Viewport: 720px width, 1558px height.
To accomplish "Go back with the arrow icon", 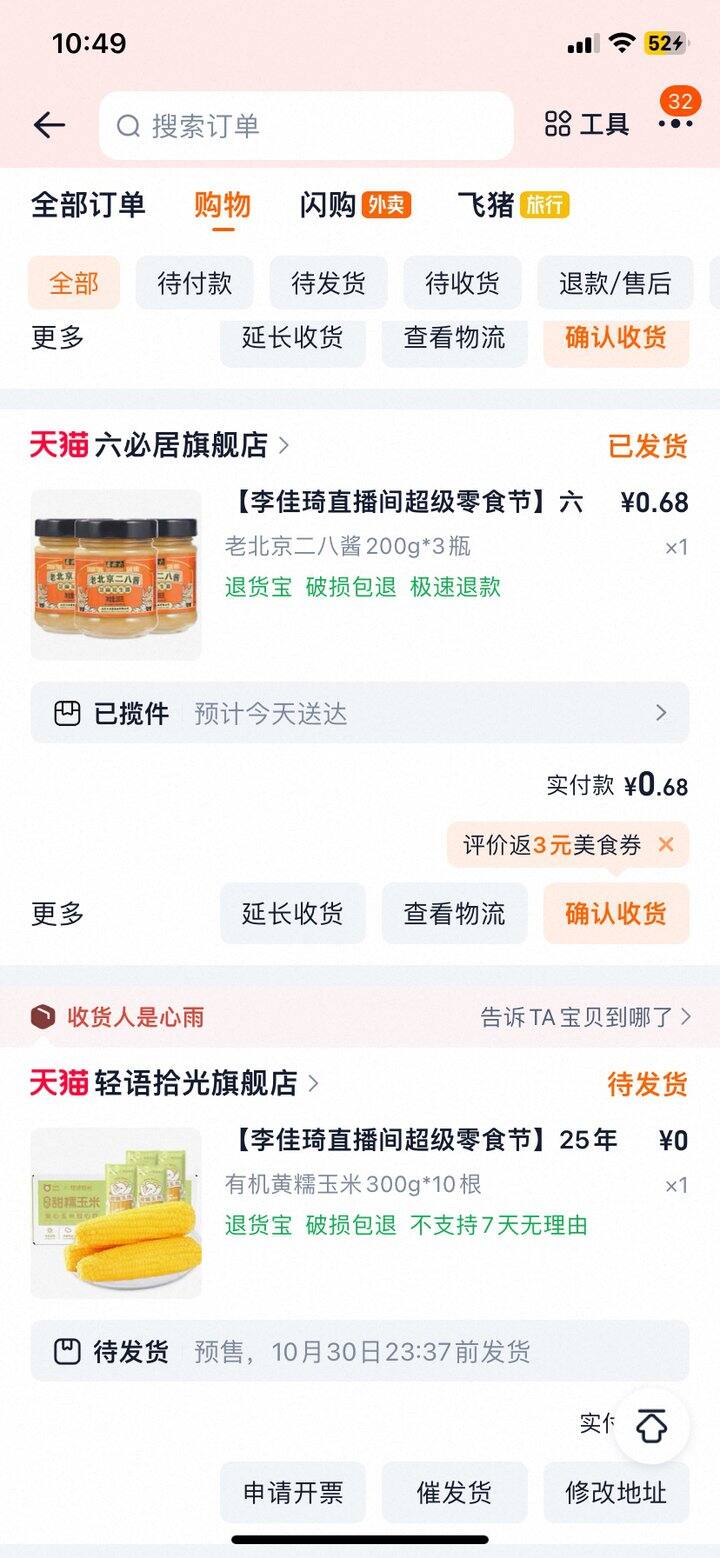I will coord(48,125).
